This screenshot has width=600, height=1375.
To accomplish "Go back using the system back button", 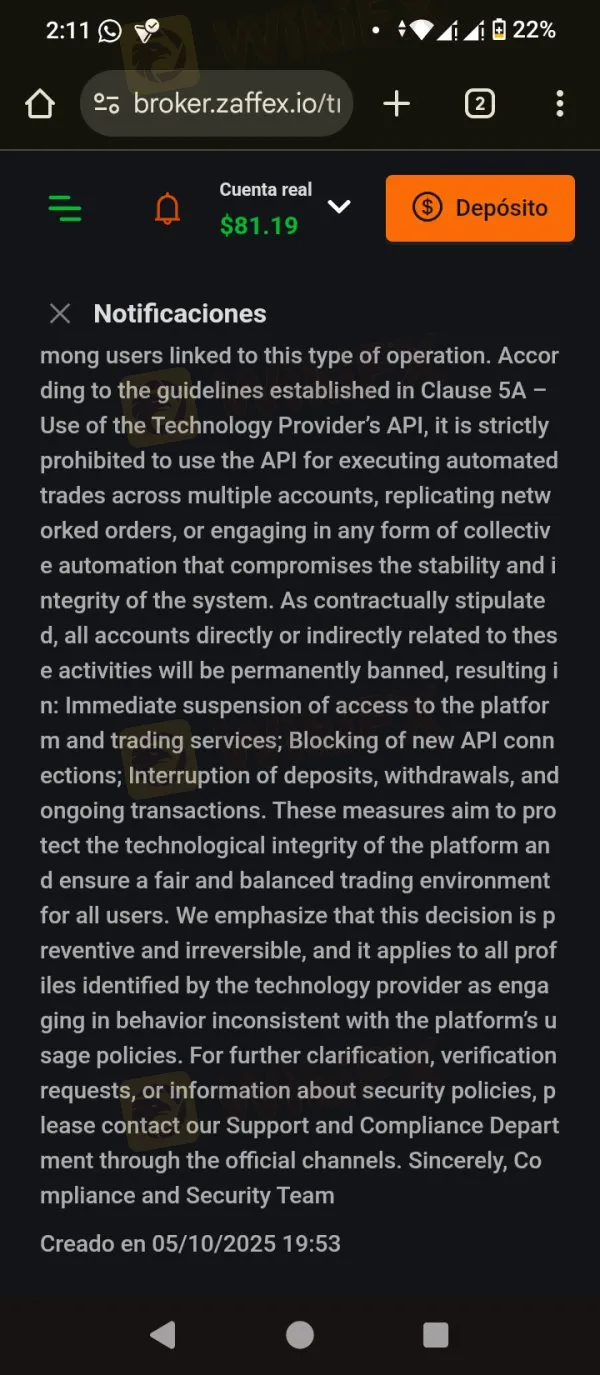I will tap(162, 1334).
